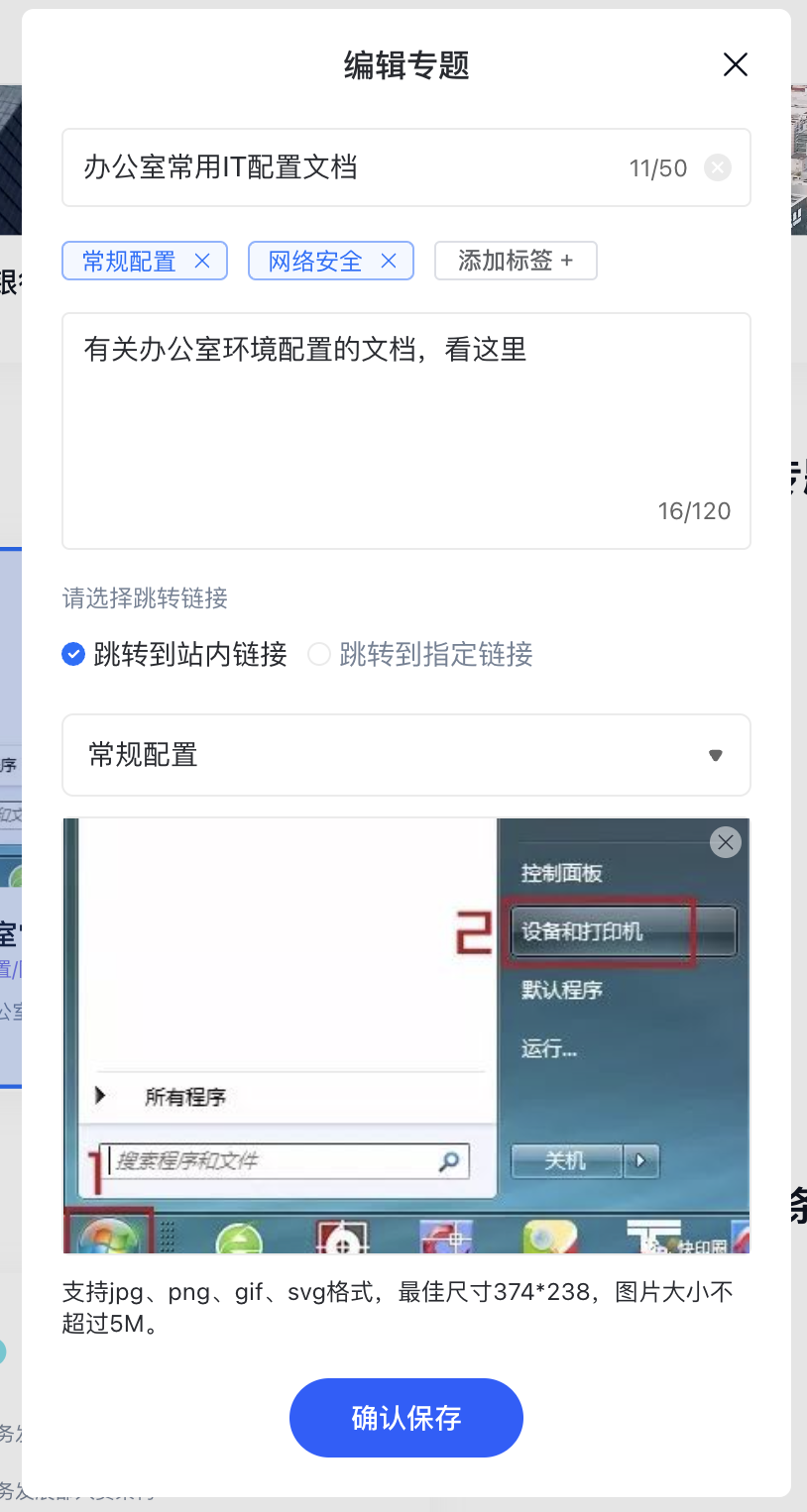The image size is (807, 1512).
Task: Remove the uploaded cover image
Action: pyautogui.click(x=726, y=842)
